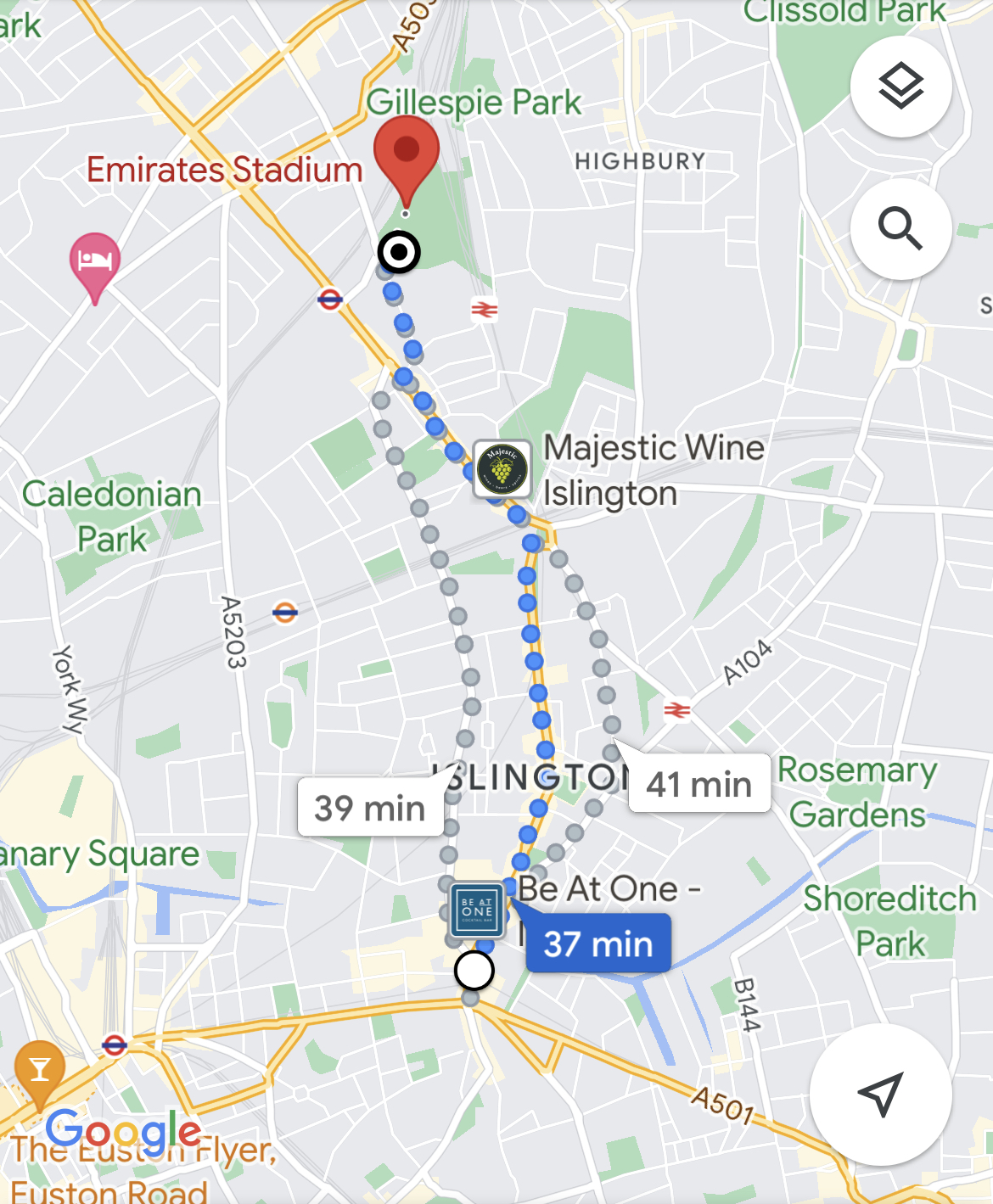The height and width of the screenshot is (1204, 993).
Task: Open Majestic Wine Islington place marker
Action: pyautogui.click(x=502, y=468)
